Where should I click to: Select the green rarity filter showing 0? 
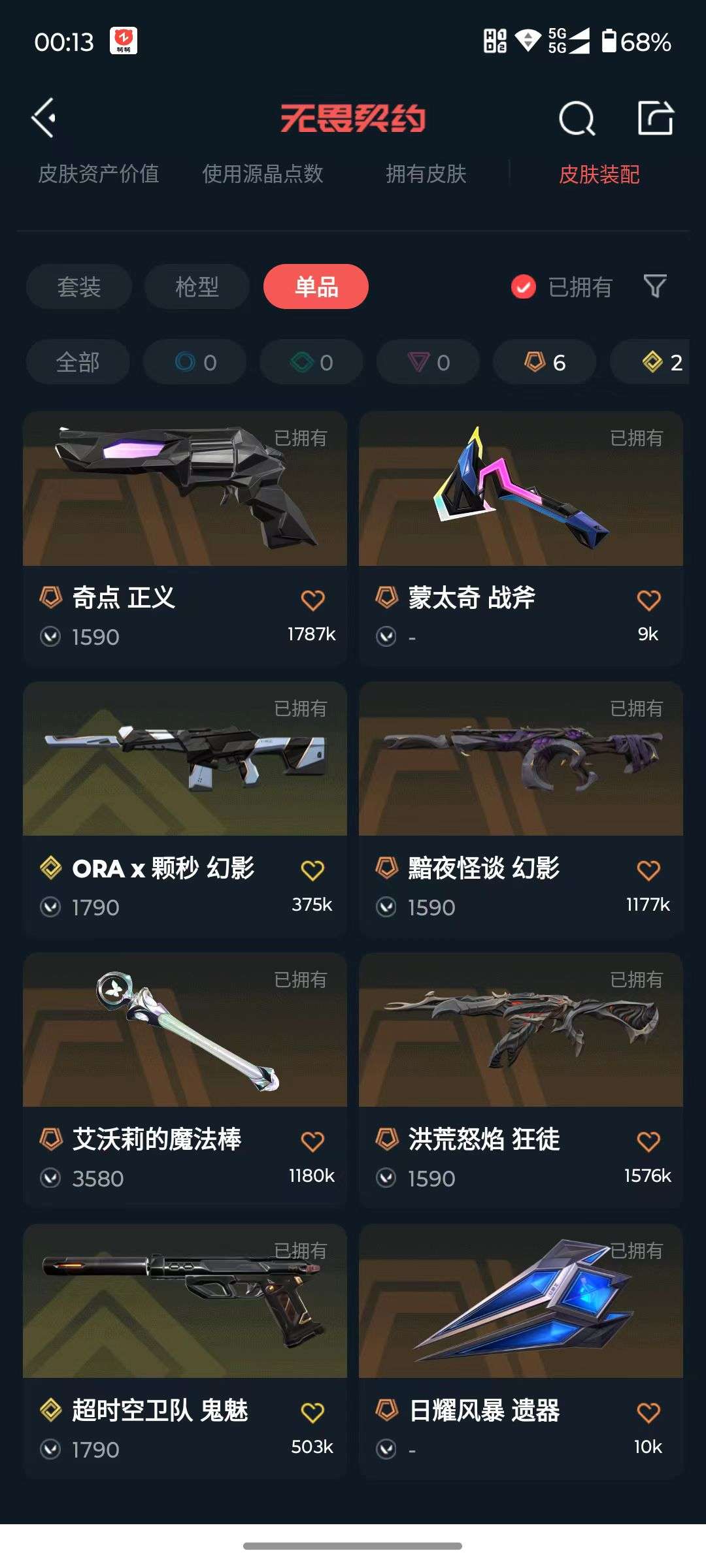click(x=311, y=362)
